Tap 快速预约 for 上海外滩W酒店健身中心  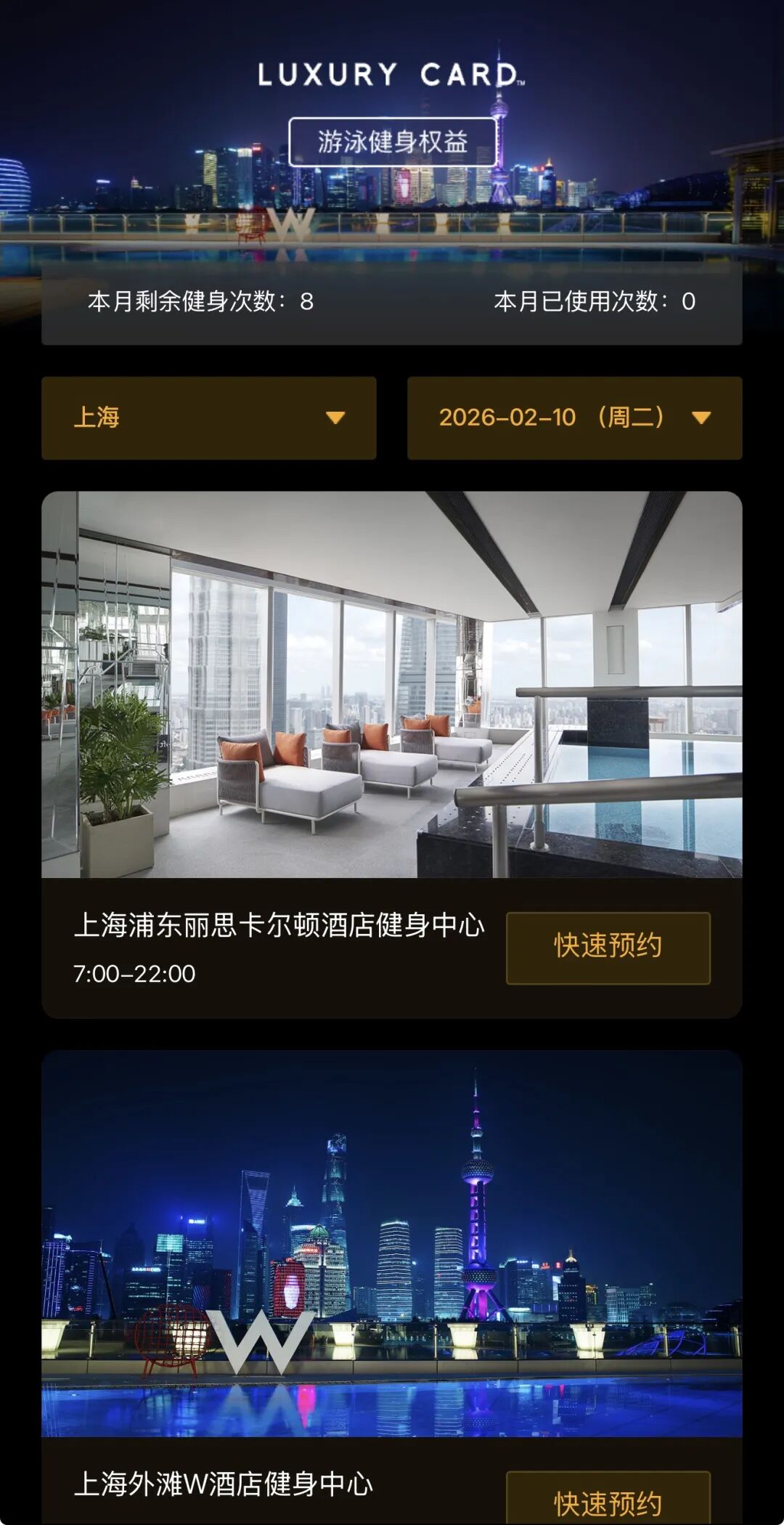608,1500
